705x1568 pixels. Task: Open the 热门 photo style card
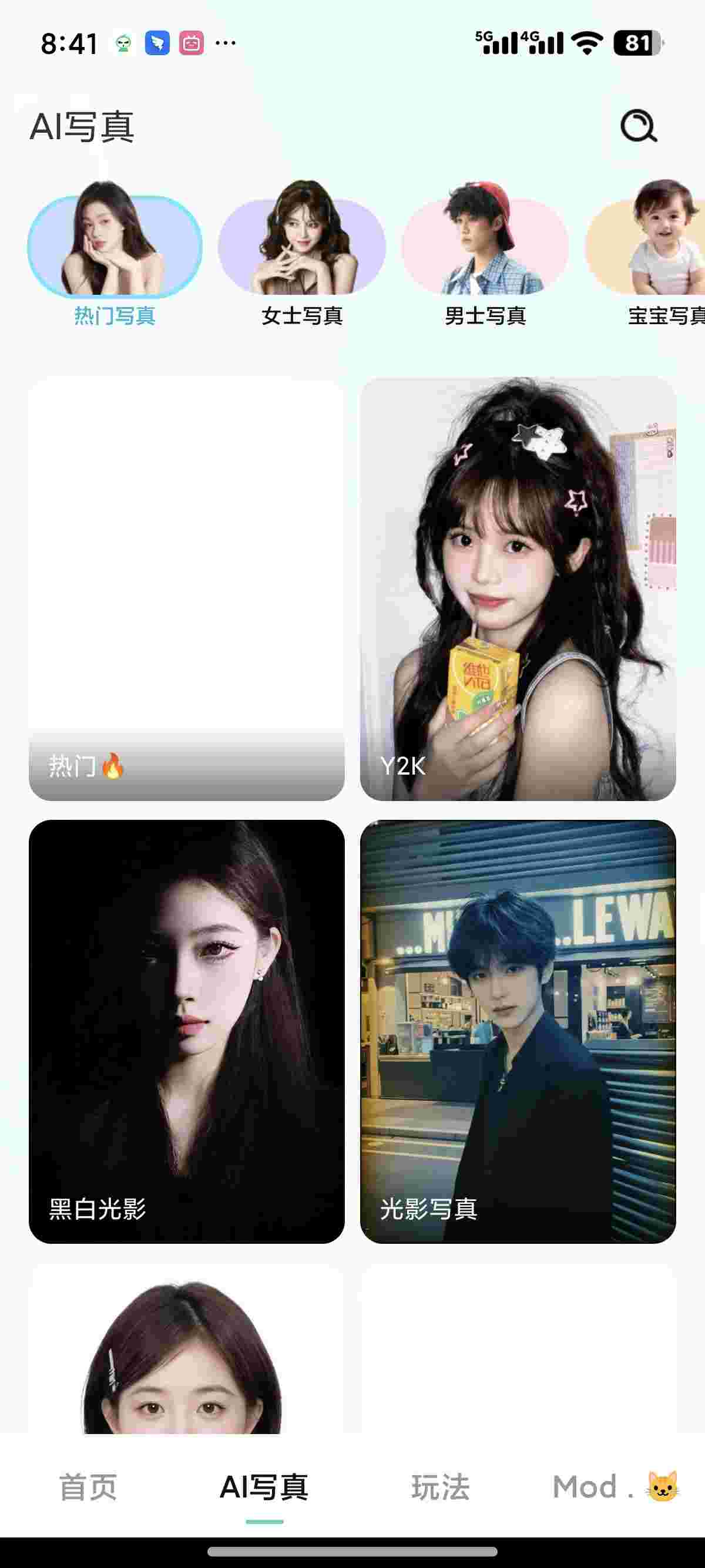[x=186, y=588]
